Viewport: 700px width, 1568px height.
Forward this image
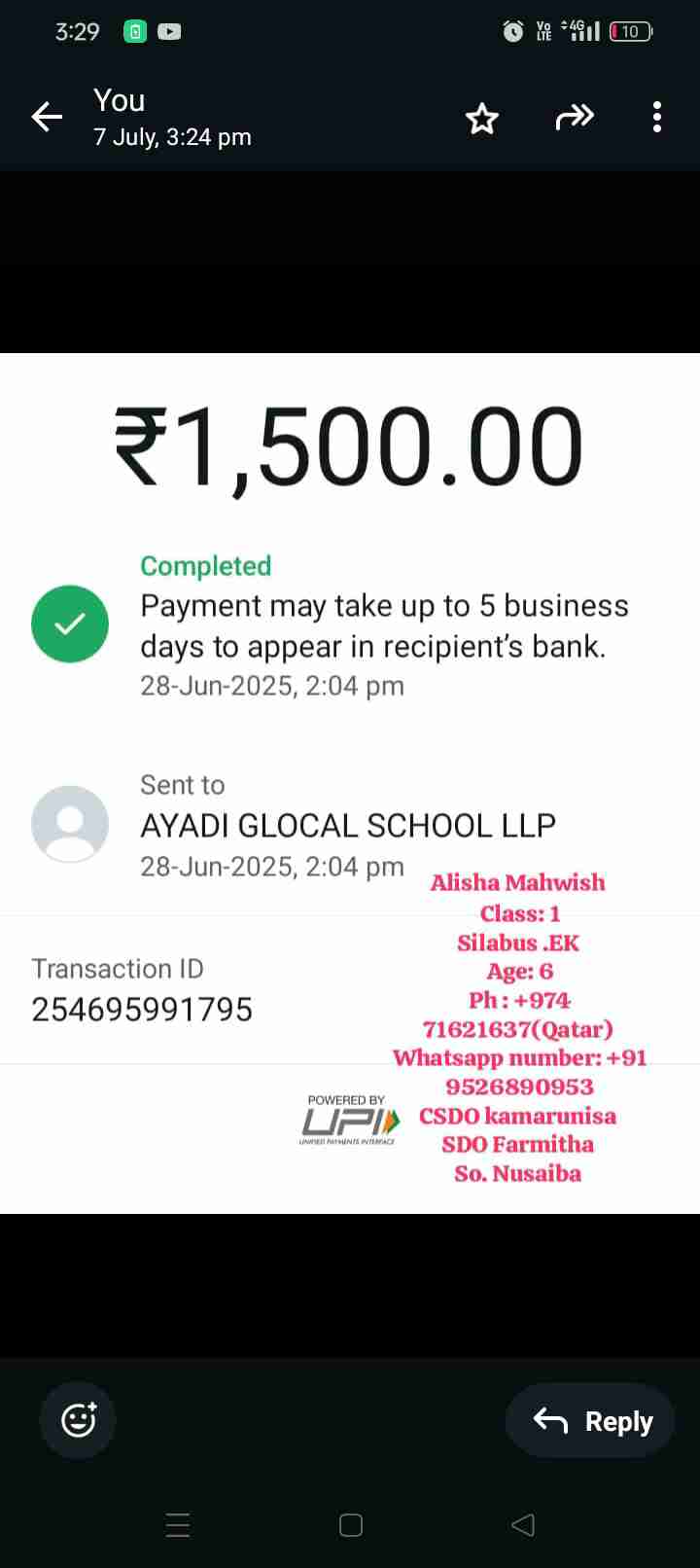point(574,118)
